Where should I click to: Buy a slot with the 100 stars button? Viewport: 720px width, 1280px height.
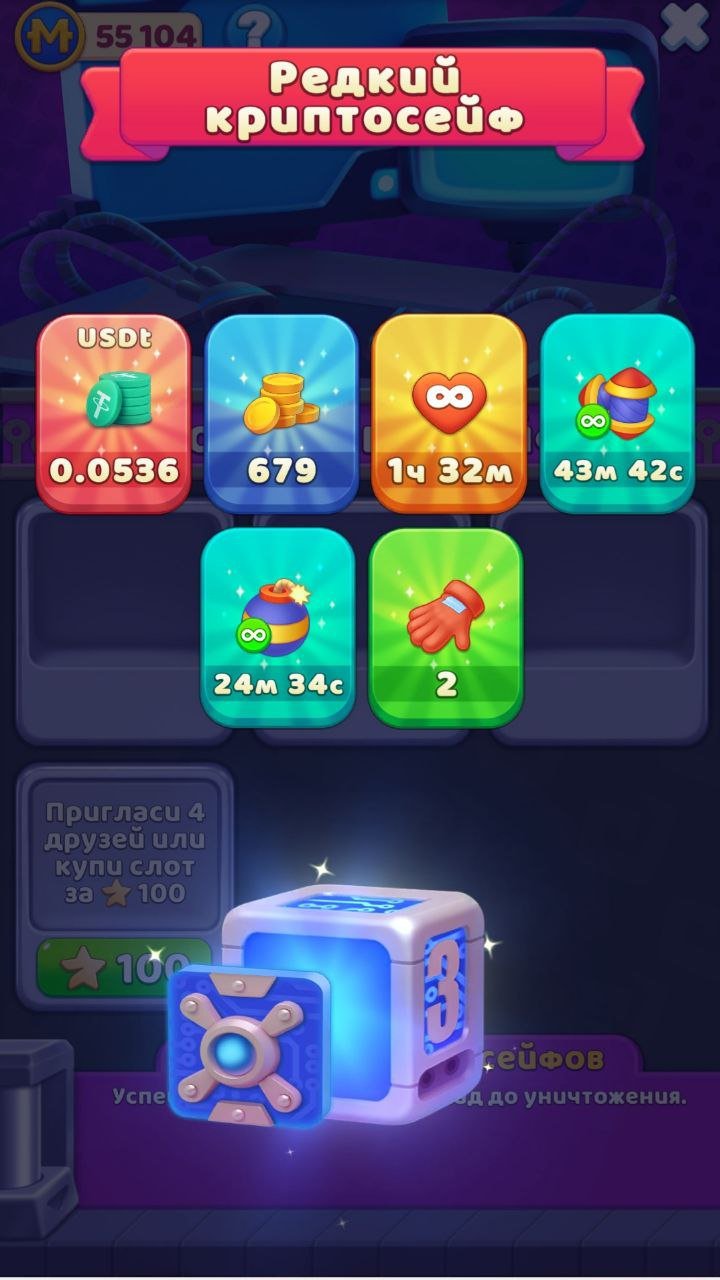point(112,968)
